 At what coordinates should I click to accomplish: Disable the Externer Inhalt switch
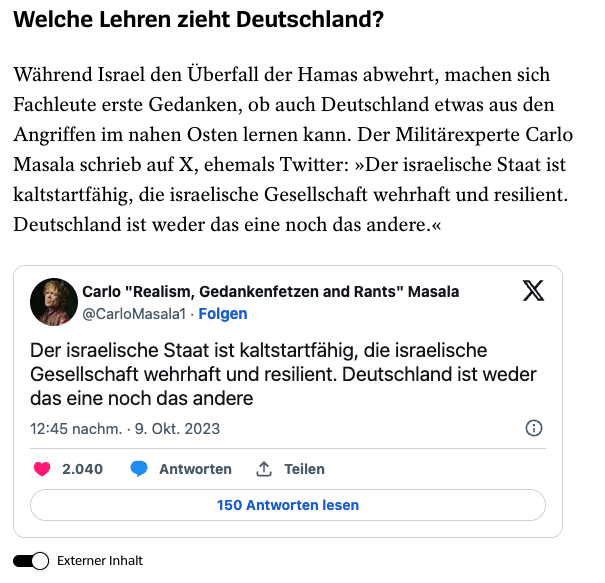pos(31,561)
